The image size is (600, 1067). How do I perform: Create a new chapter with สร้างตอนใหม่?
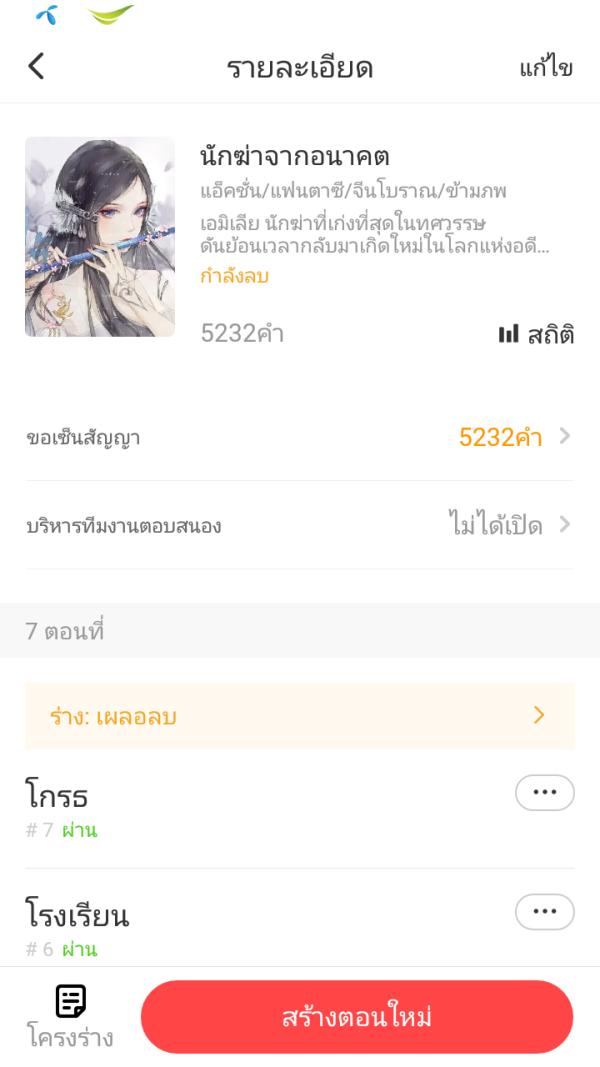[x=357, y=1017]
